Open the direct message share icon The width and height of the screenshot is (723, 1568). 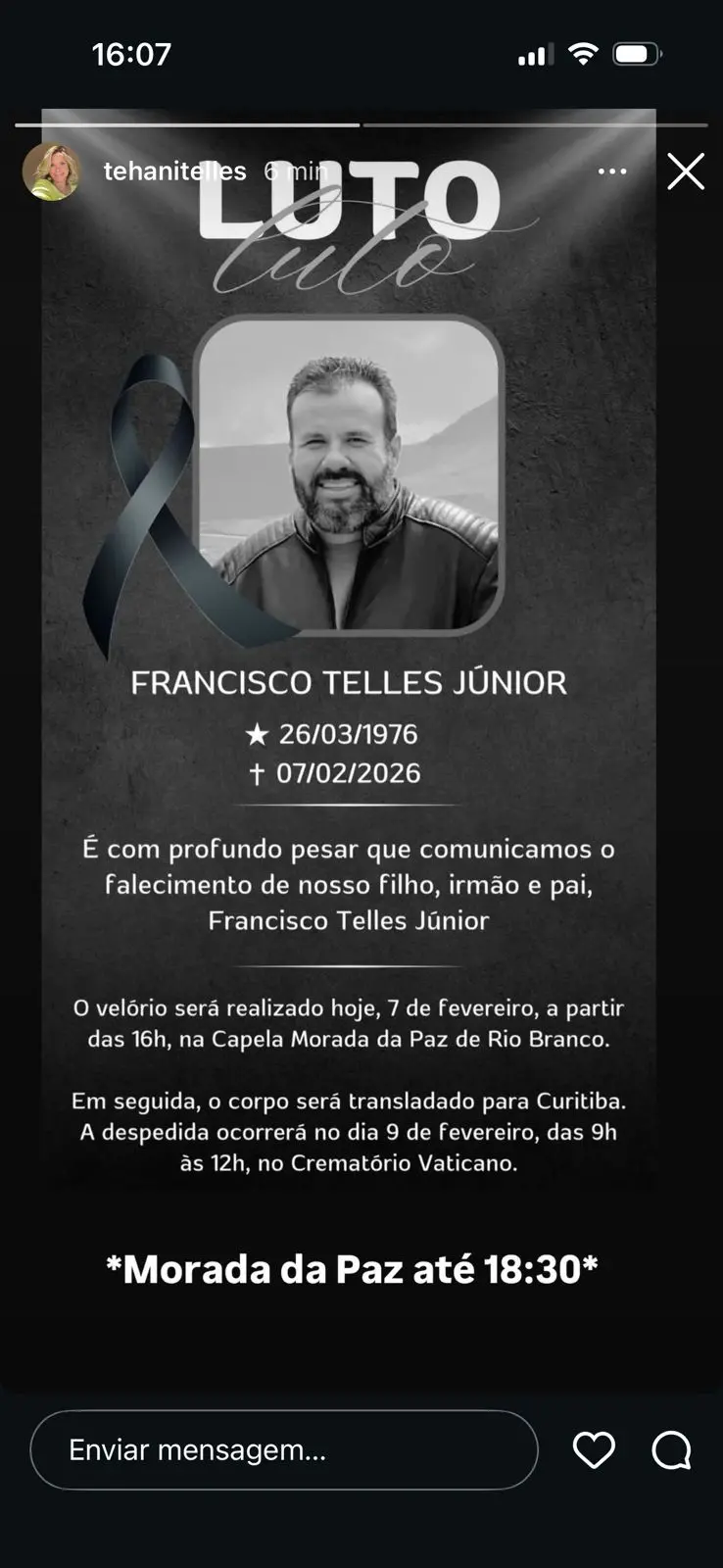(671, 1450)
